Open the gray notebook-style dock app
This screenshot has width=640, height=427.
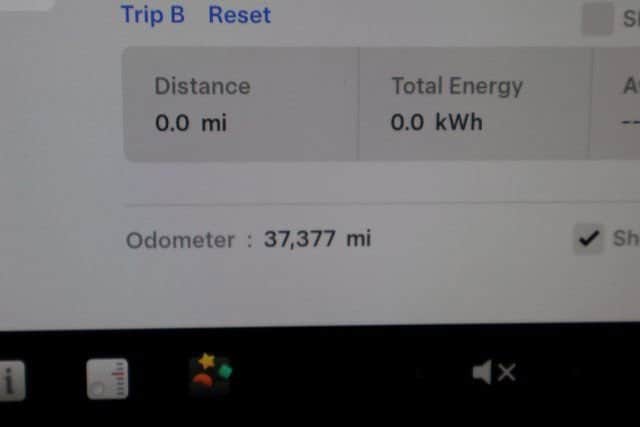pyautogui.click(x=107, y=379)
